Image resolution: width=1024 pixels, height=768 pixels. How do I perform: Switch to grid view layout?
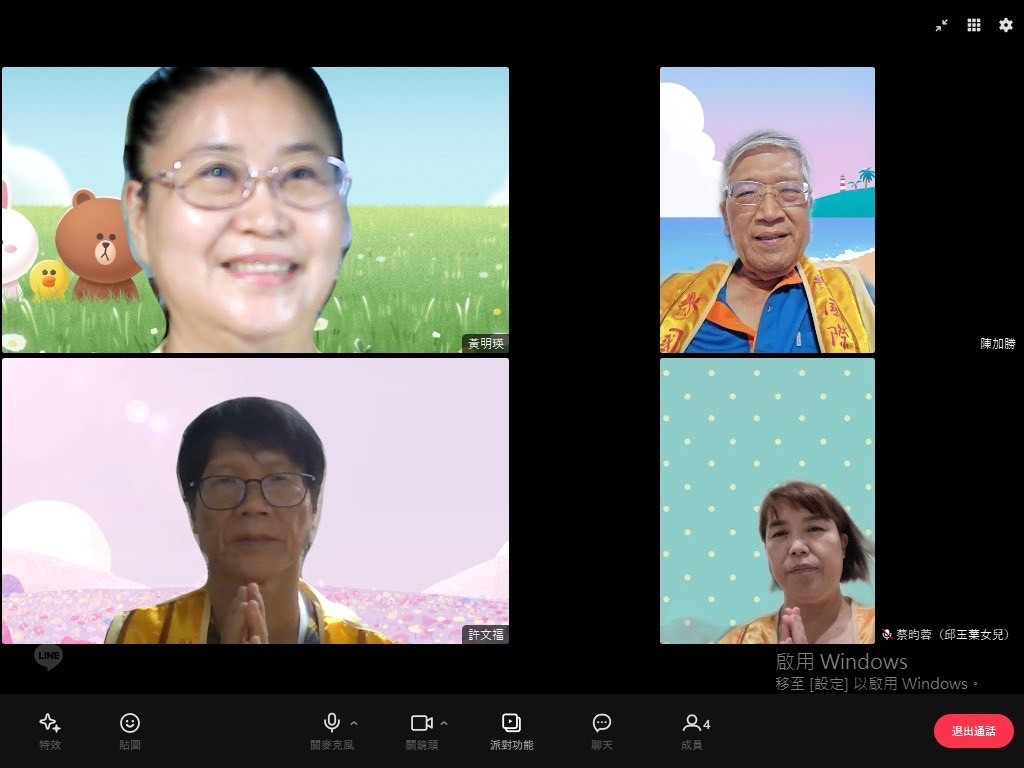click(974, 25)
